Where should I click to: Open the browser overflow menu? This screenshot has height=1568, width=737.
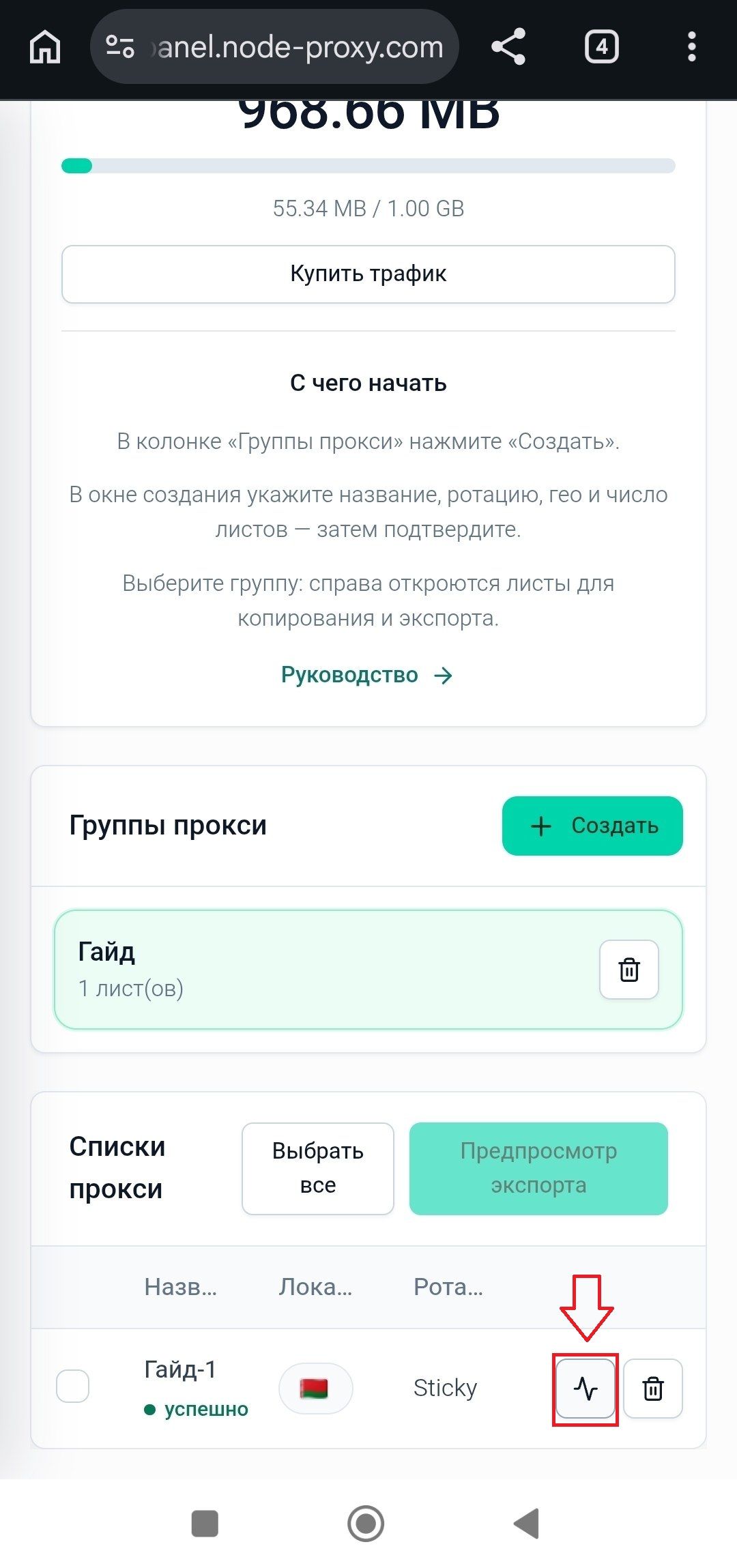691,47
